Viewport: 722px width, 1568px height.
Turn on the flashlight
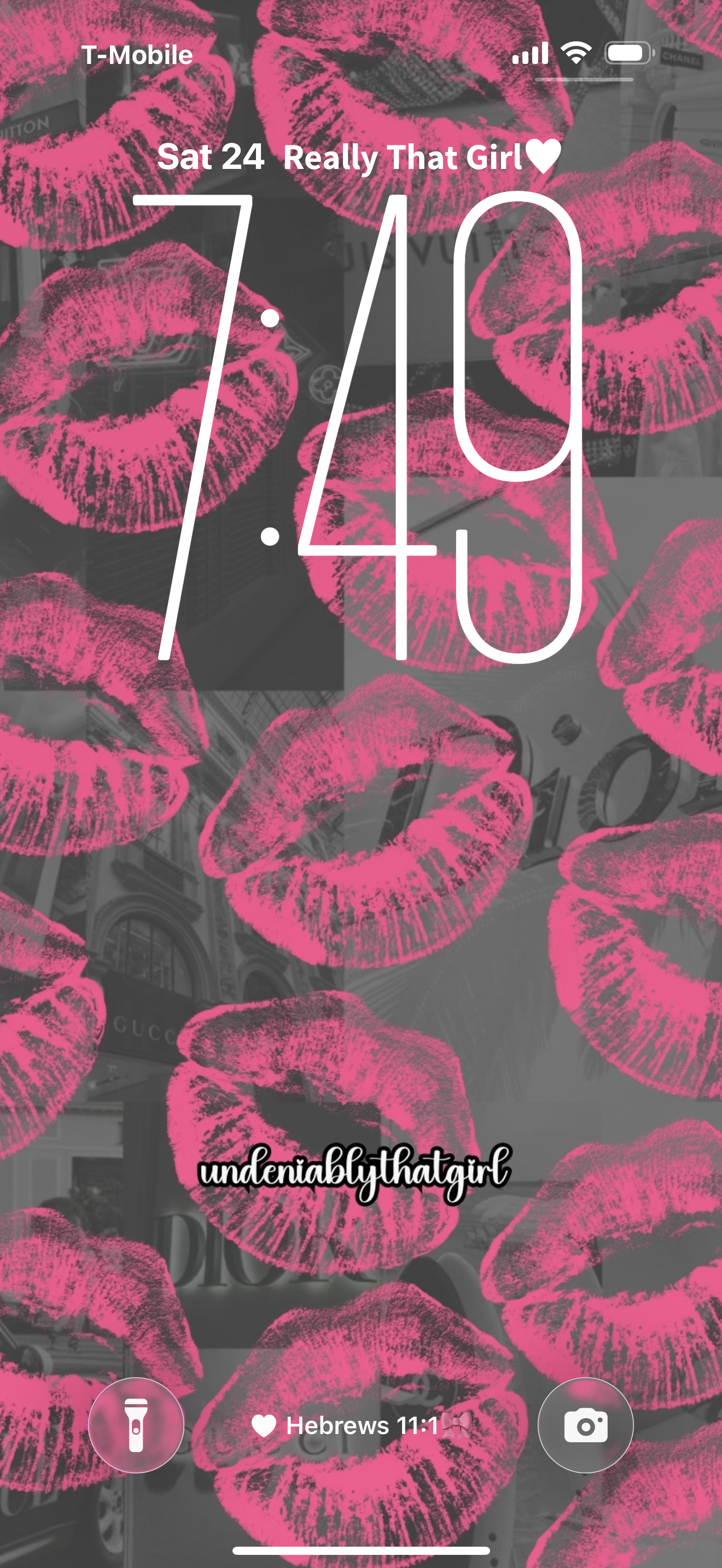point(136,1425)
